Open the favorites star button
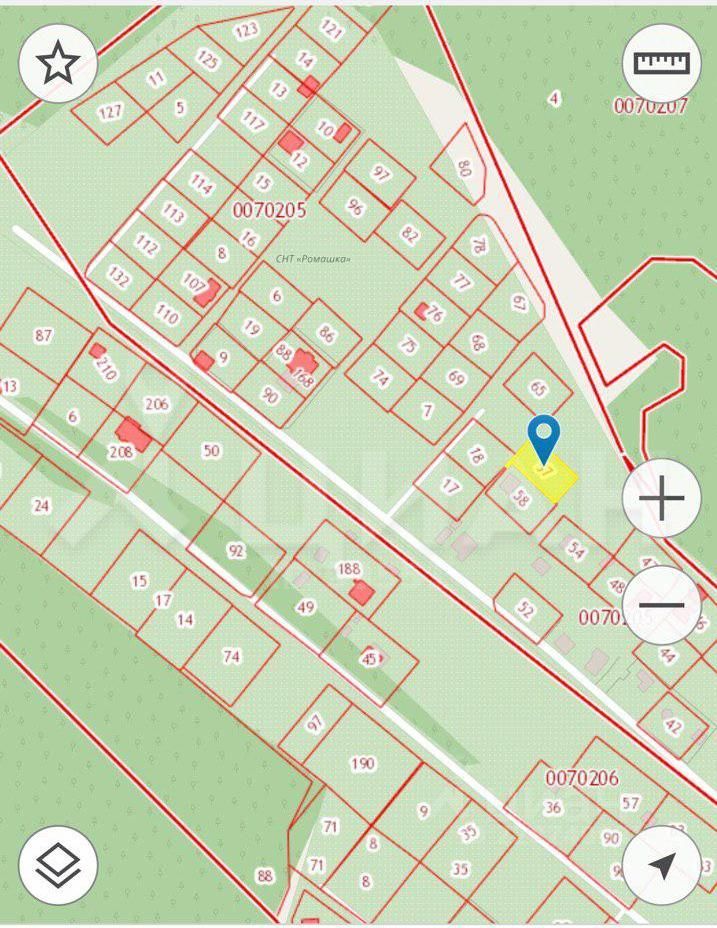717x928 pixels. click(58, 64)
